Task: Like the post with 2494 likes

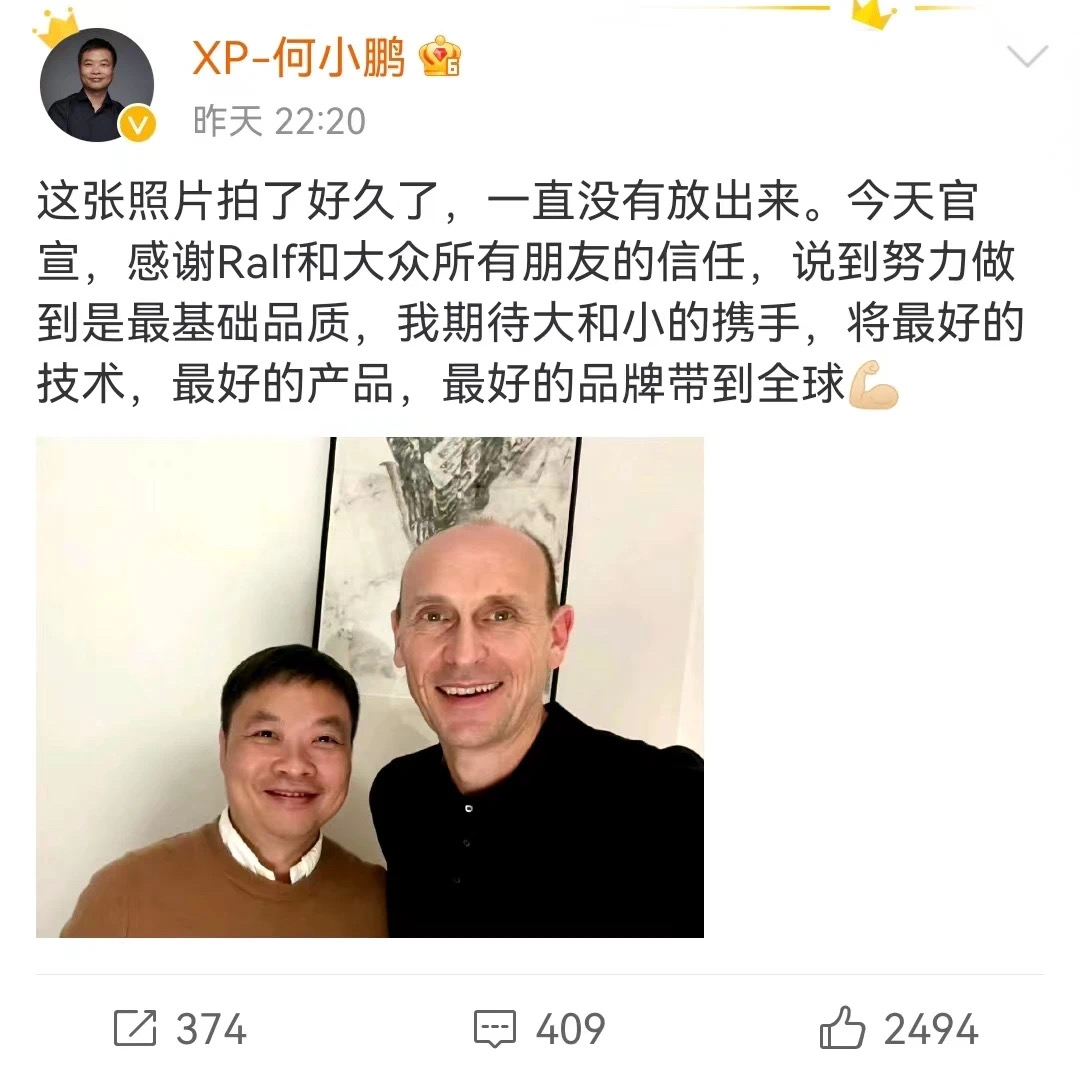Action: tap(898, 1028)
